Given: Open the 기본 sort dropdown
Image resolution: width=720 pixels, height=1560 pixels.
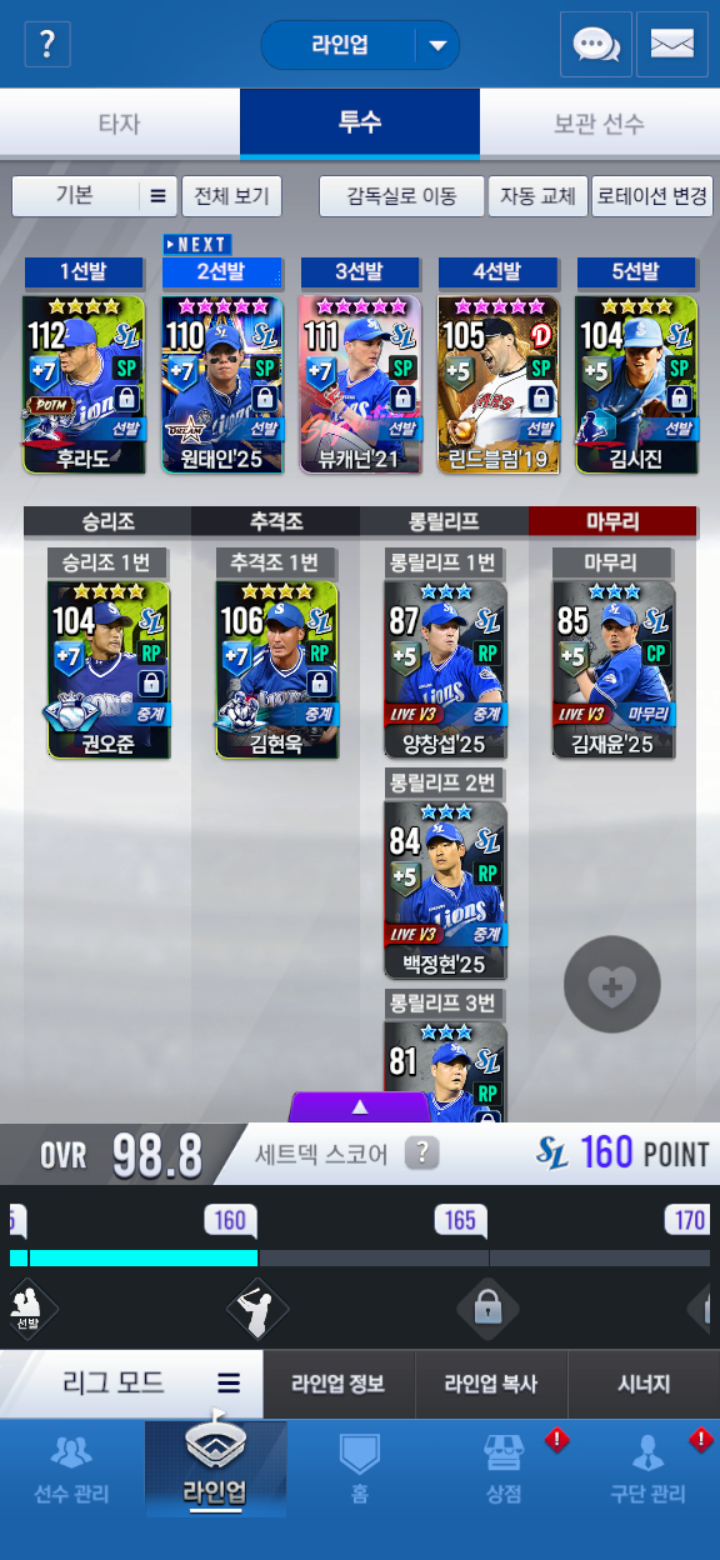Looking at the screenshot, I should pyautogui.click(x=94, y=196).
